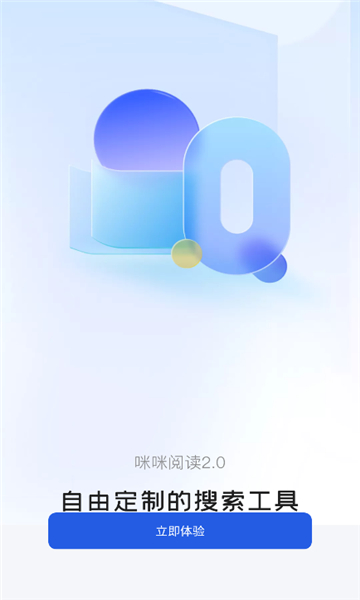This screenshot has height=600, width=360.
Task: Tap the 立即体验 button
Action: [x=180, y=531]
